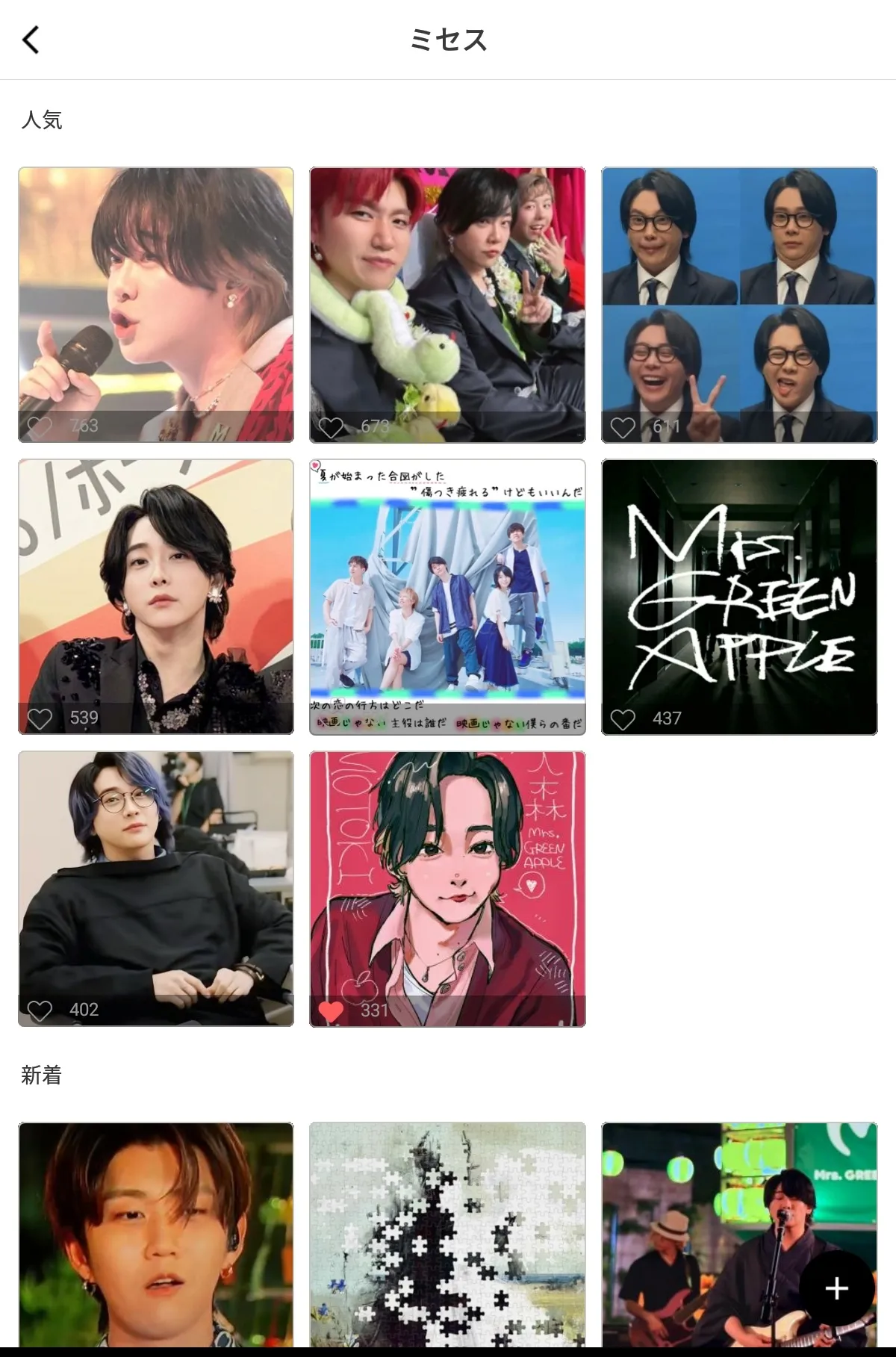The height and width of the screenshot is (1357, 896).
Task: Add a new post with plus button
Action: [x=836, y=1288]
